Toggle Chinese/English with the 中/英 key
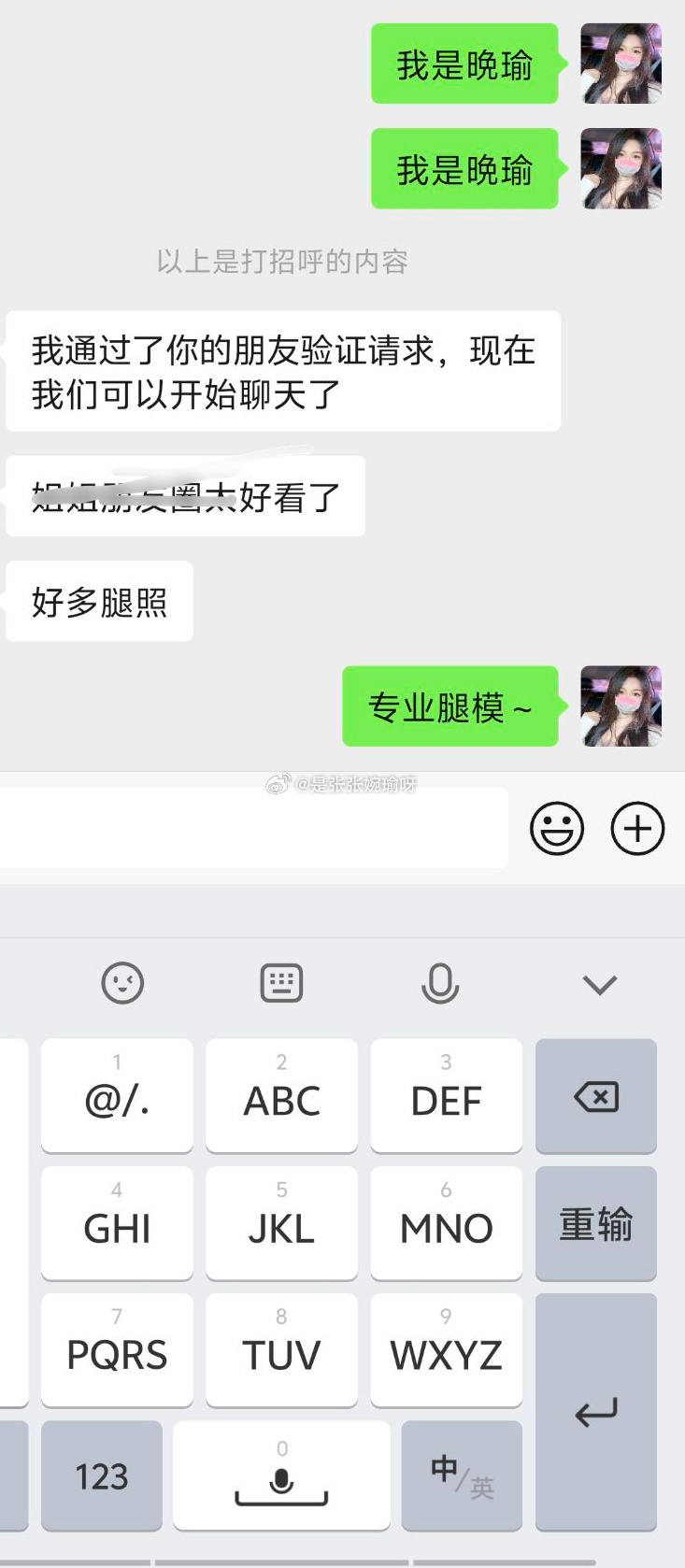The height and width of the screenshot is (1568, 685). coord(462,1475)
